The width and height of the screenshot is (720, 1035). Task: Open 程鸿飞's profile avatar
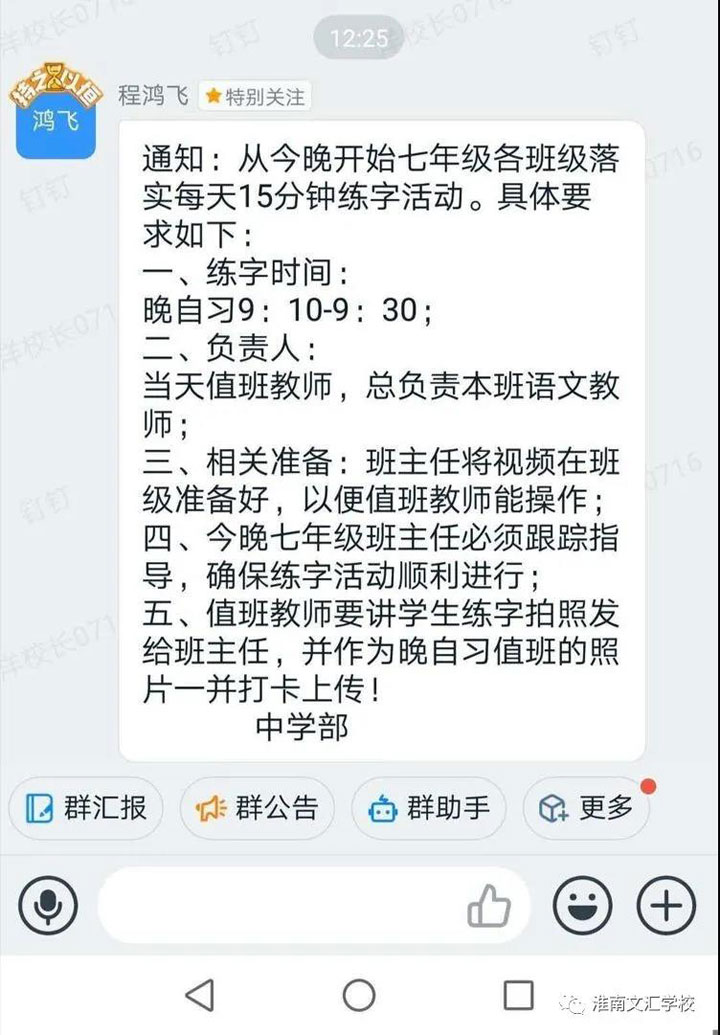(x=56, y=118)
